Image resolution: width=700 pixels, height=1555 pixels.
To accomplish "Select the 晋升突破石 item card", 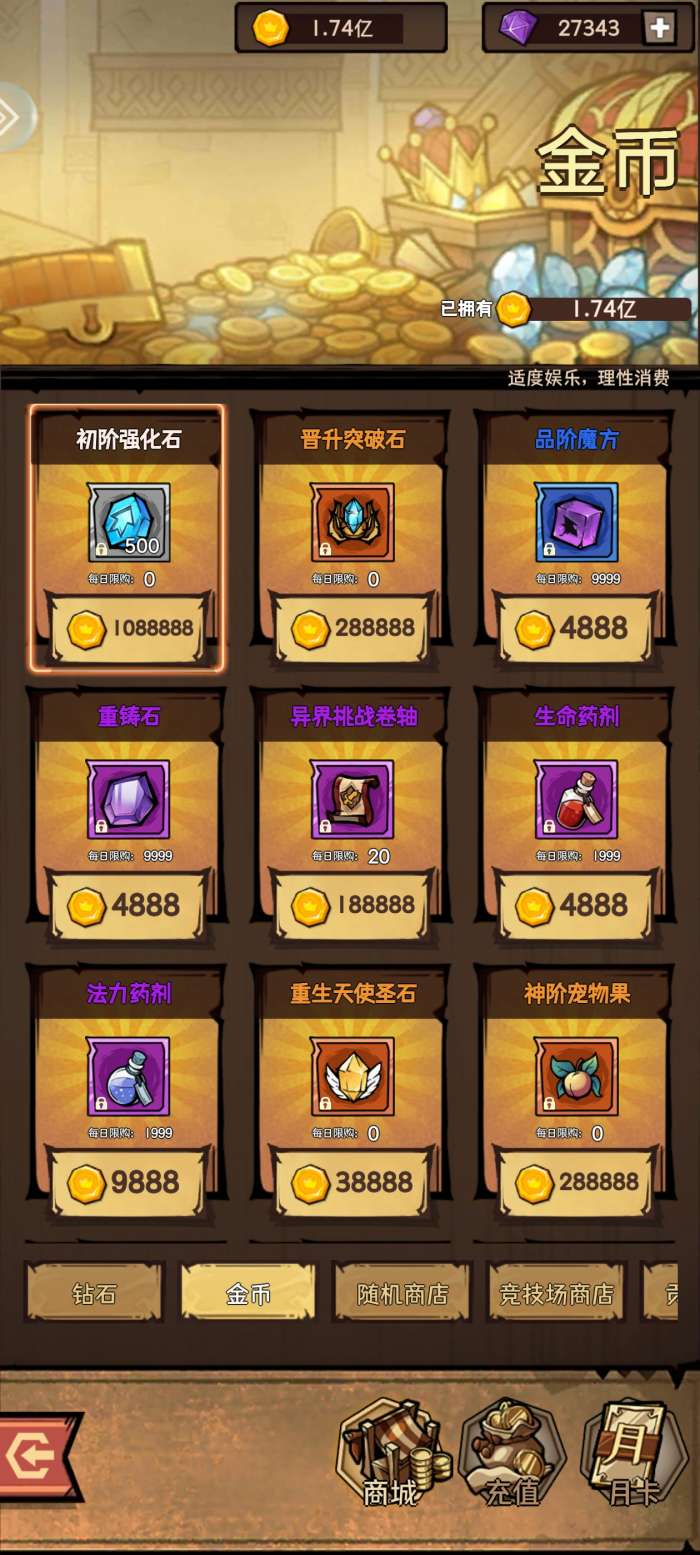I will [352, 538].
